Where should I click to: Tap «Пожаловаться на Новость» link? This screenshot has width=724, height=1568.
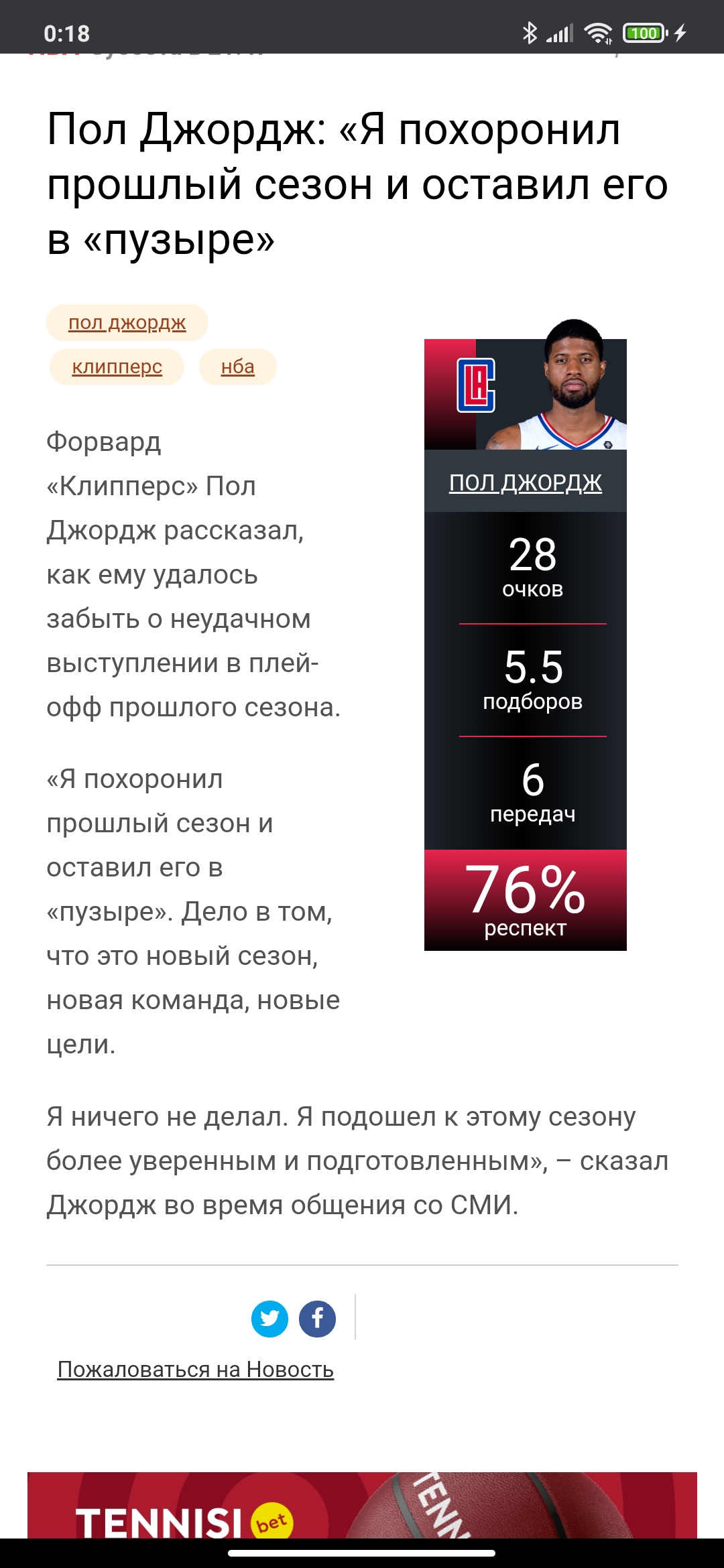(x=196, y=1369)
